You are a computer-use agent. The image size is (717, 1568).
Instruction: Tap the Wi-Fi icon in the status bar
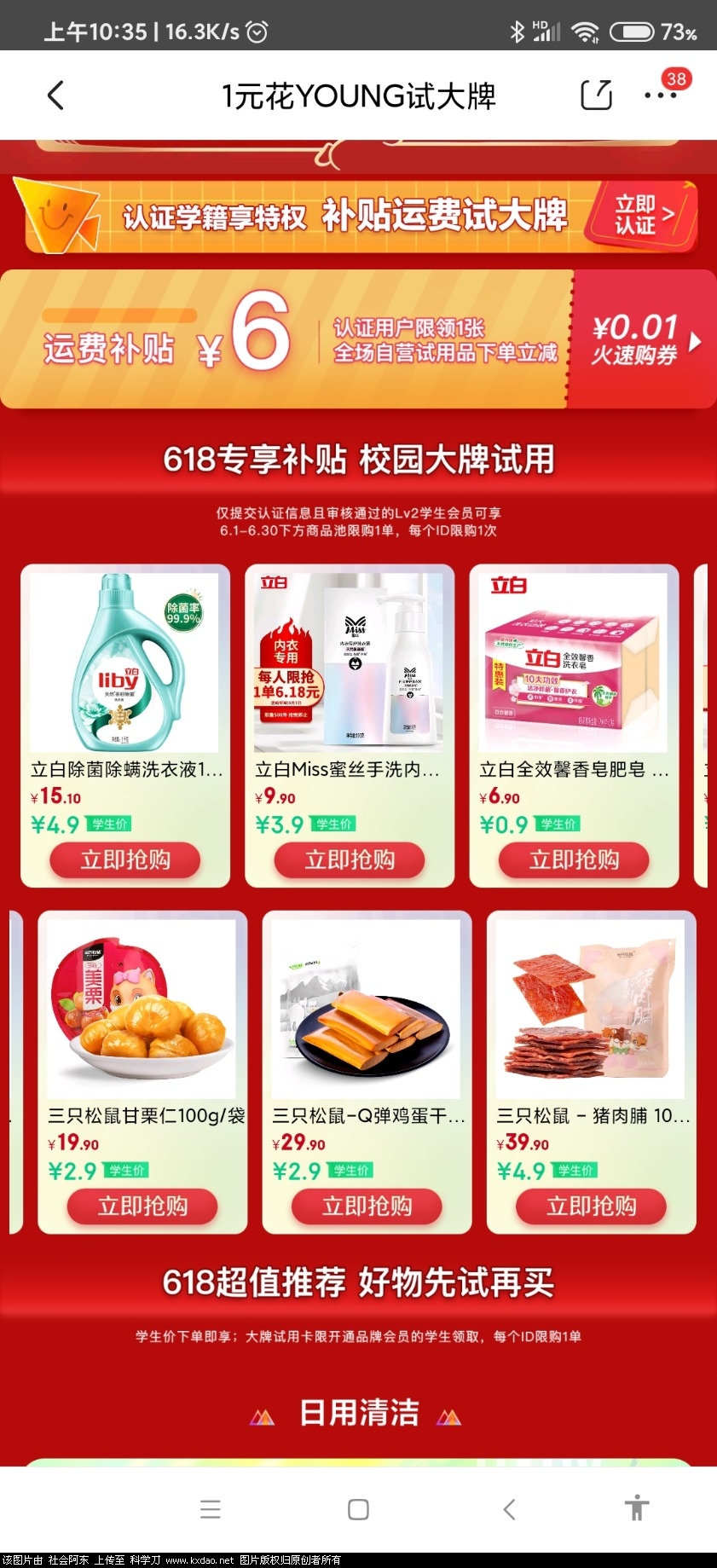[x=584, y=31]
